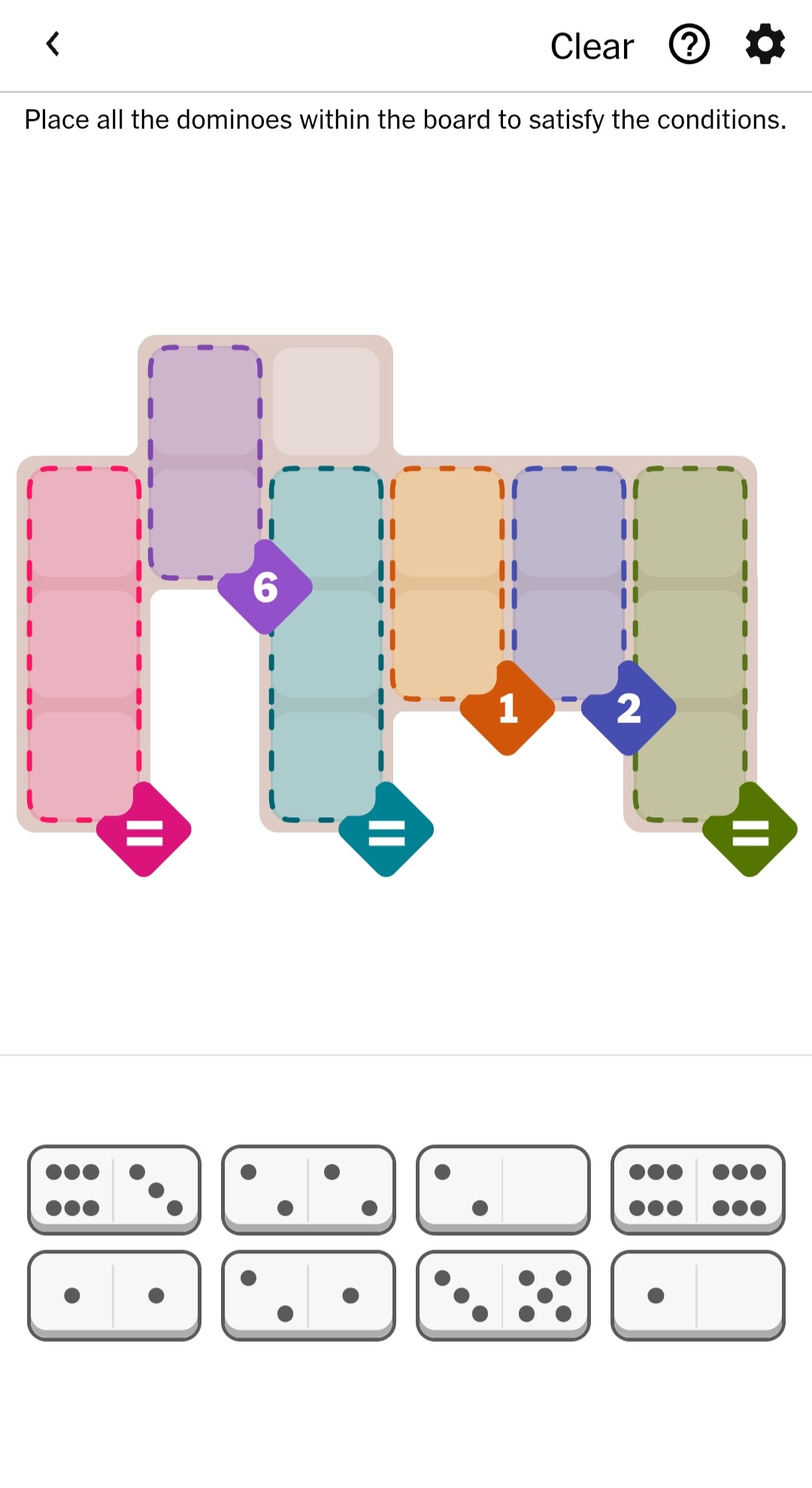Select the double-six domino

tap(698, 1189)
